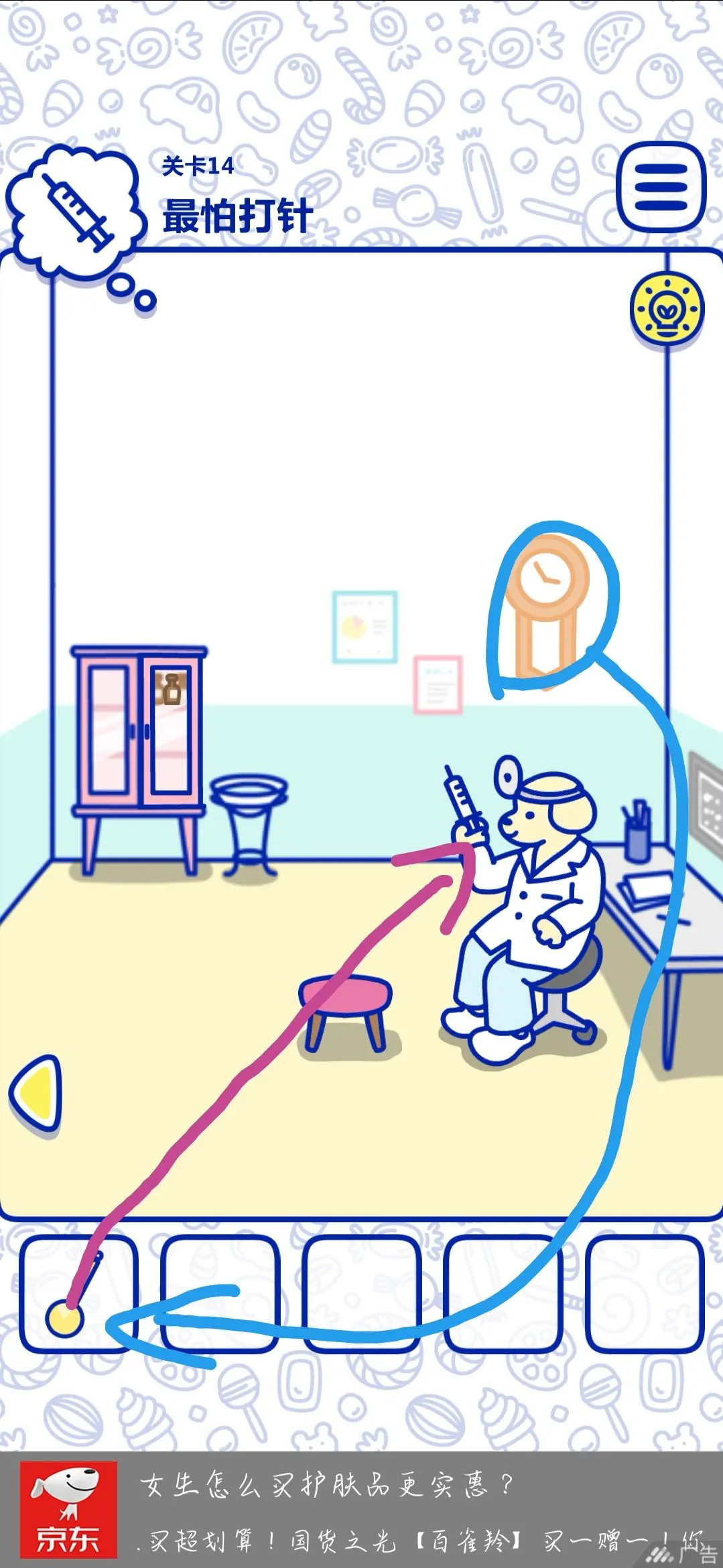Tap the pink stool
723x1568 pixels.
pyautogui.click(x=346, y=998)
